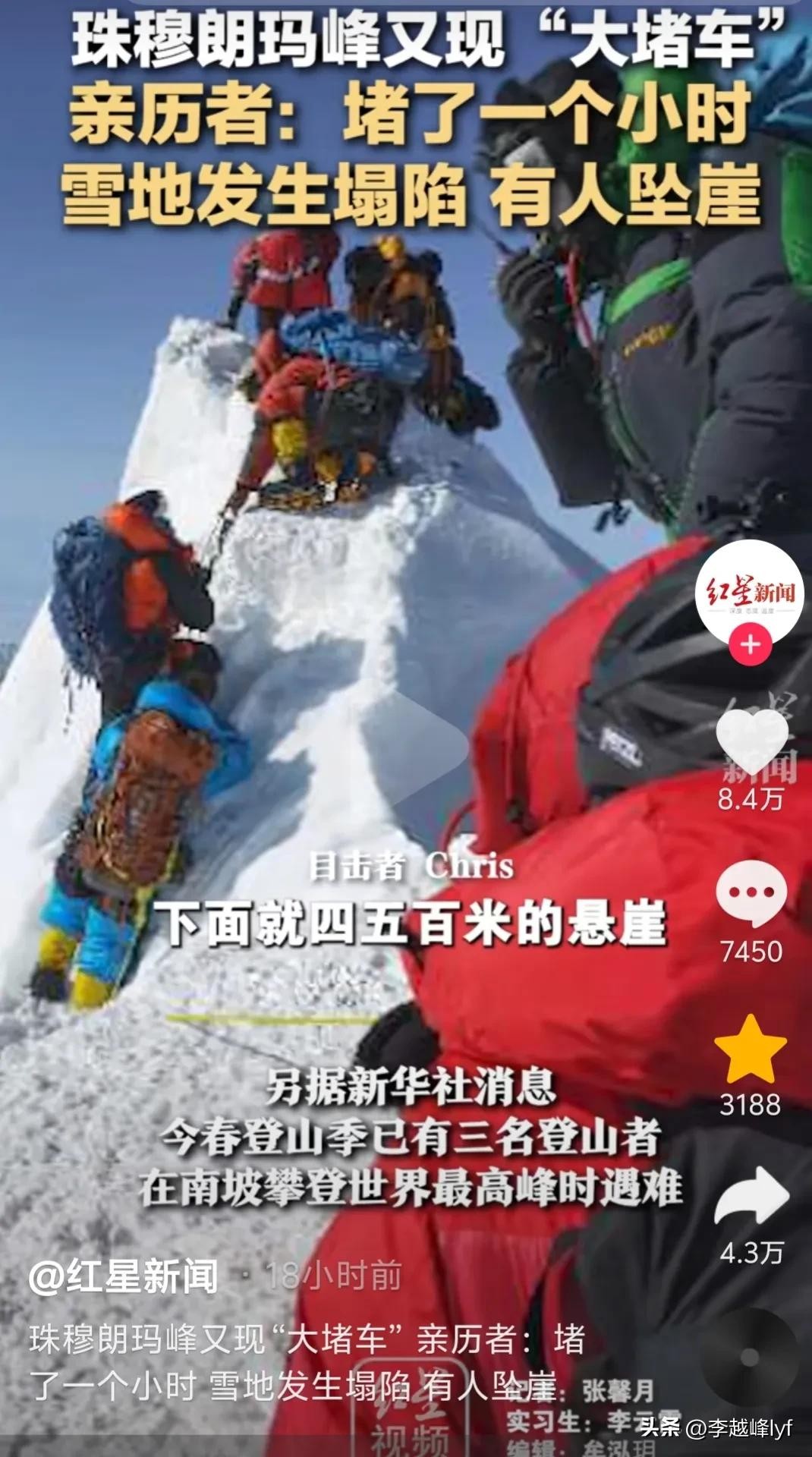
Task: Open the @红星新闻 author name
Action: tap(124, 1276)
